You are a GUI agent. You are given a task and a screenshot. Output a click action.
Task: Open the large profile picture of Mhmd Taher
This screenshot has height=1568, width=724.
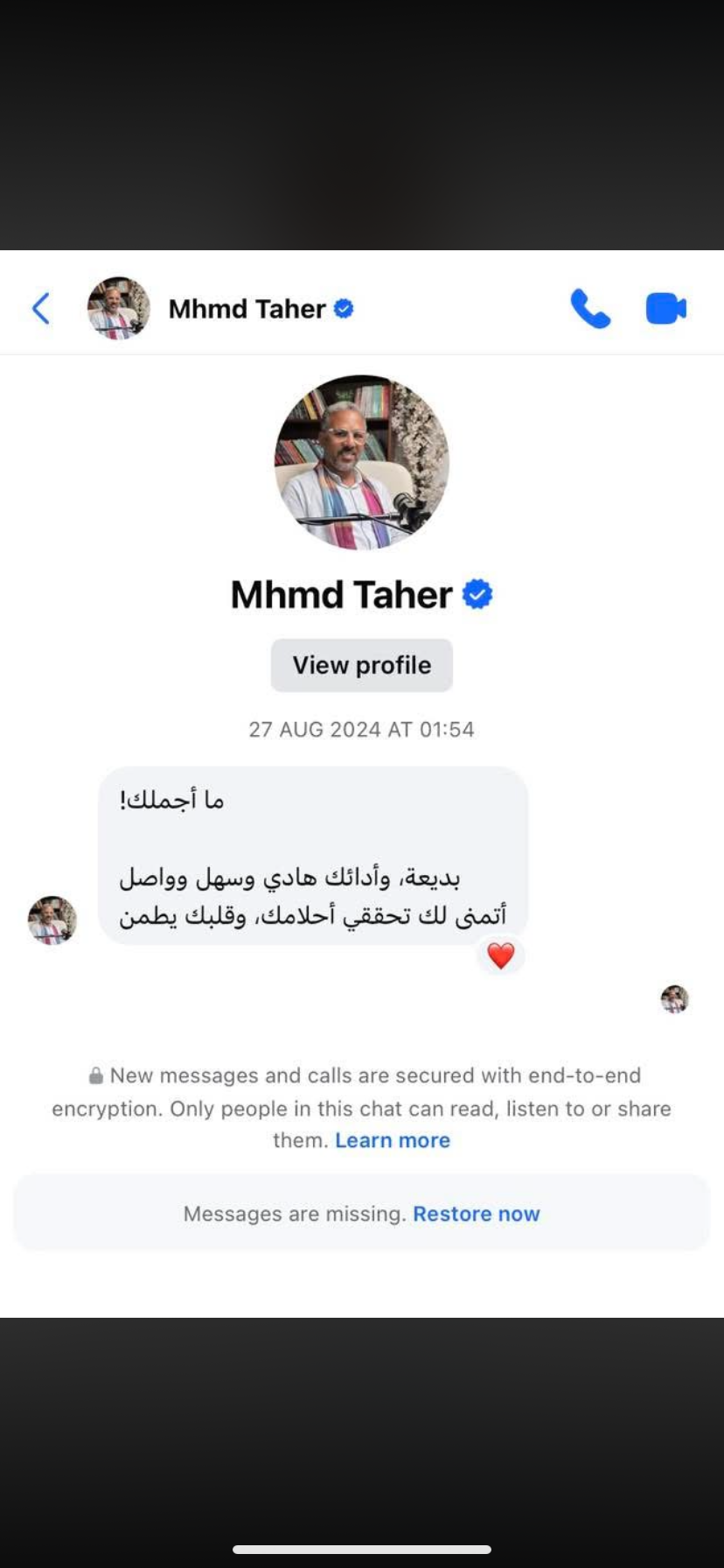(x=361, y=462)
